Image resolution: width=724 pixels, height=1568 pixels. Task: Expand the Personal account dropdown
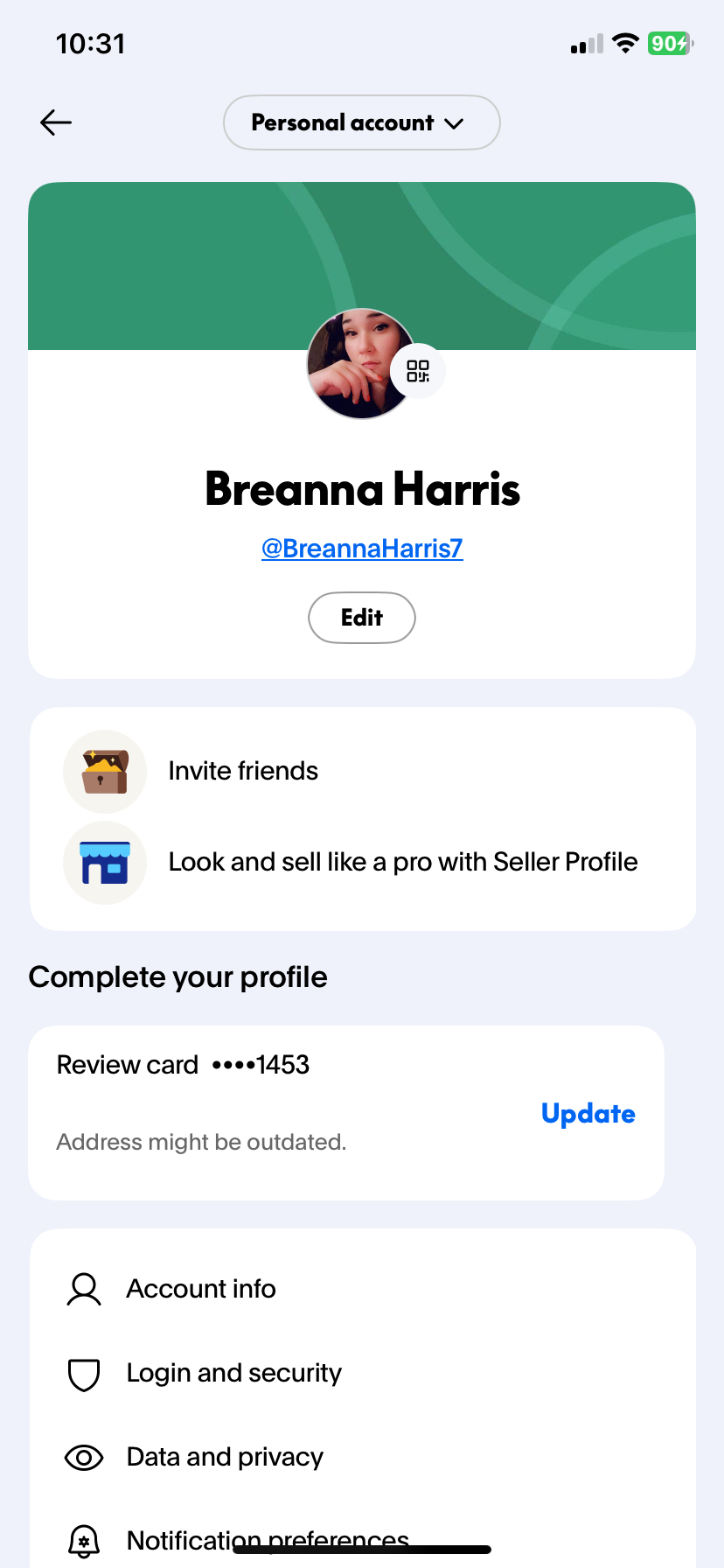click(x=361, y=122)
